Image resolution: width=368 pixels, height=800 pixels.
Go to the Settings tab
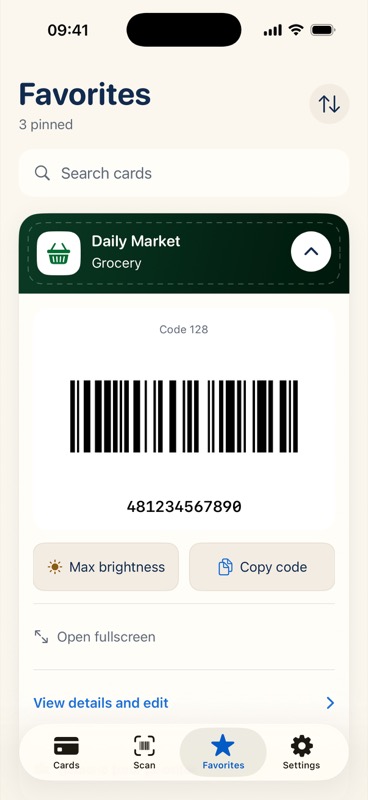pyautogui.click(x=302, y=752)
